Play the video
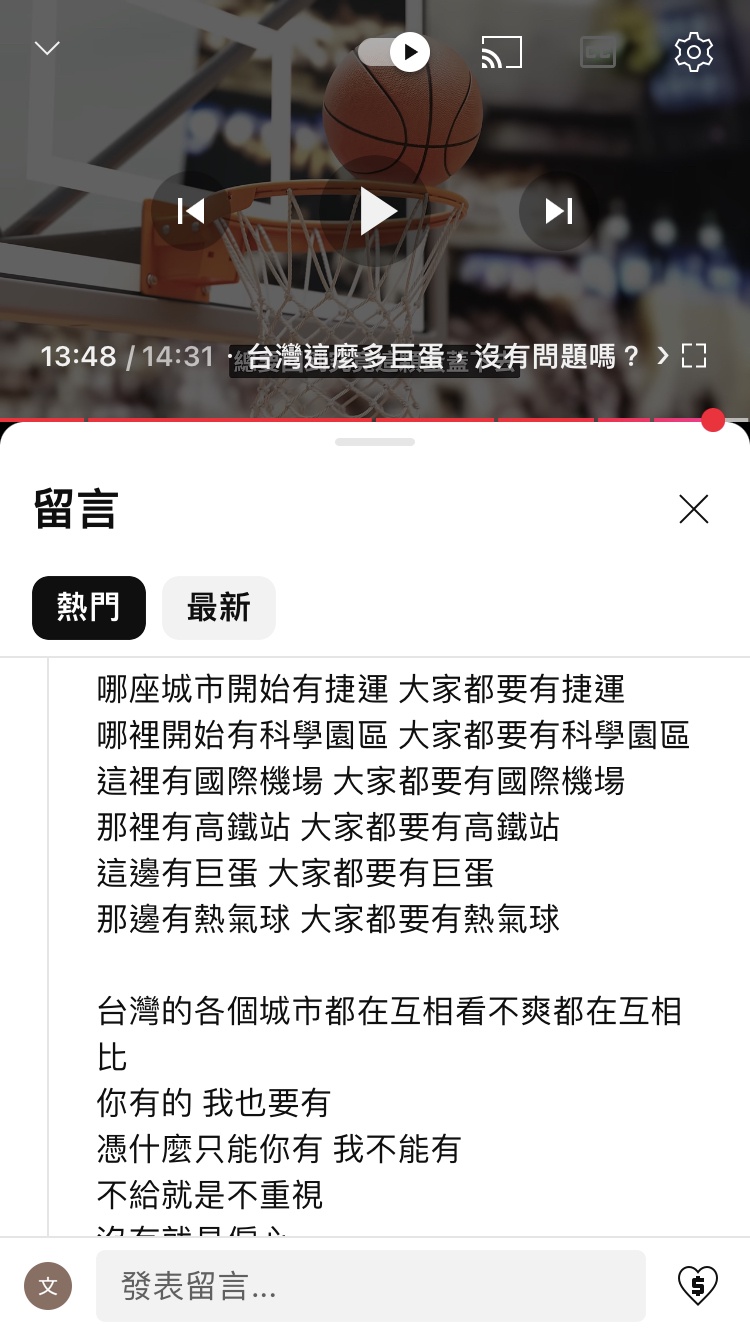The height and width of the screenshot is (1334, 750). 376,211
